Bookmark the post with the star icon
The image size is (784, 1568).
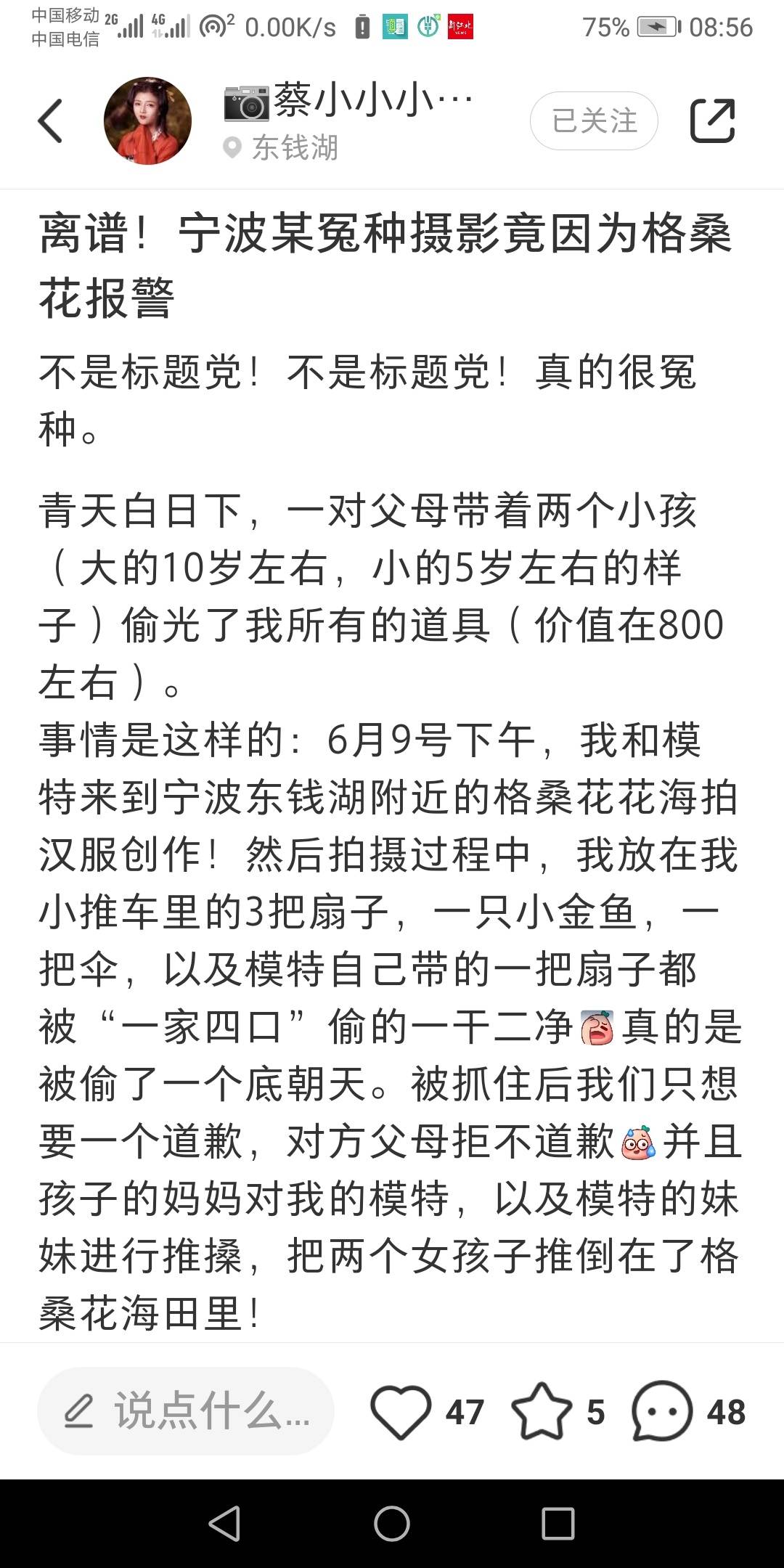(x=542, y=1411)
